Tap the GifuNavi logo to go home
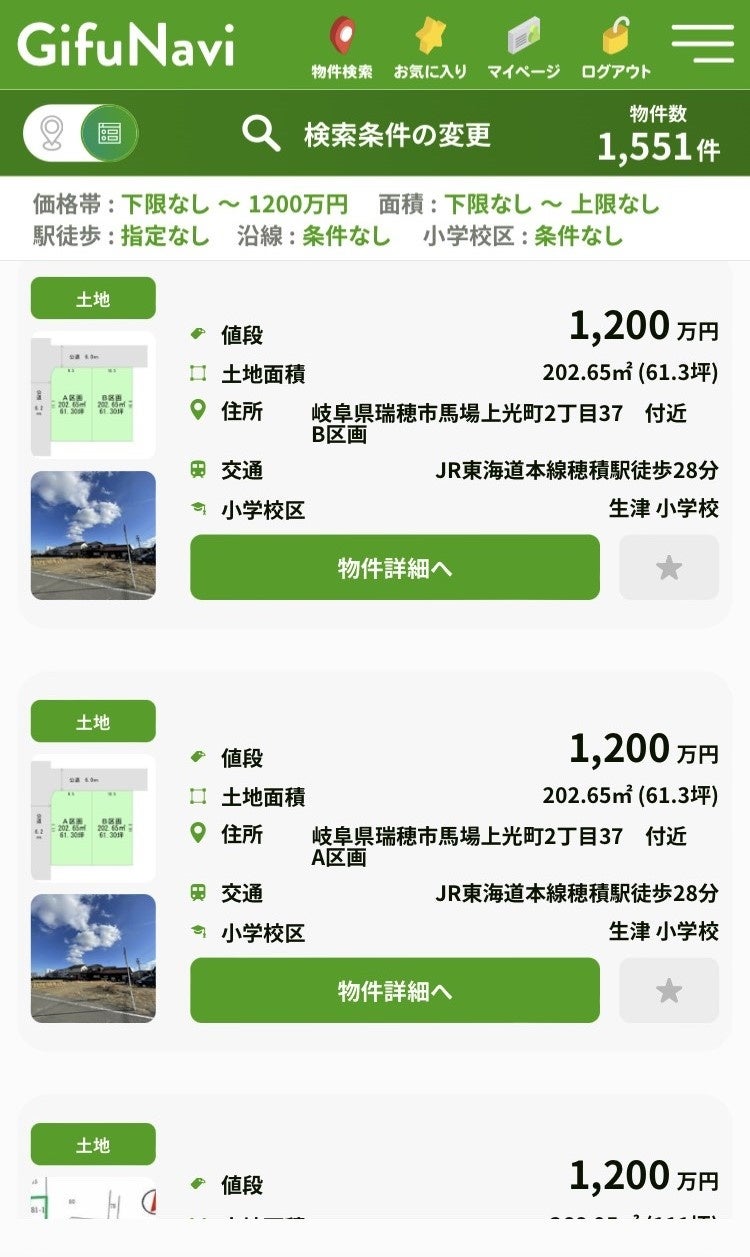Image resolution: width=750 pixels, height=1257 pixels. point(126,45)
